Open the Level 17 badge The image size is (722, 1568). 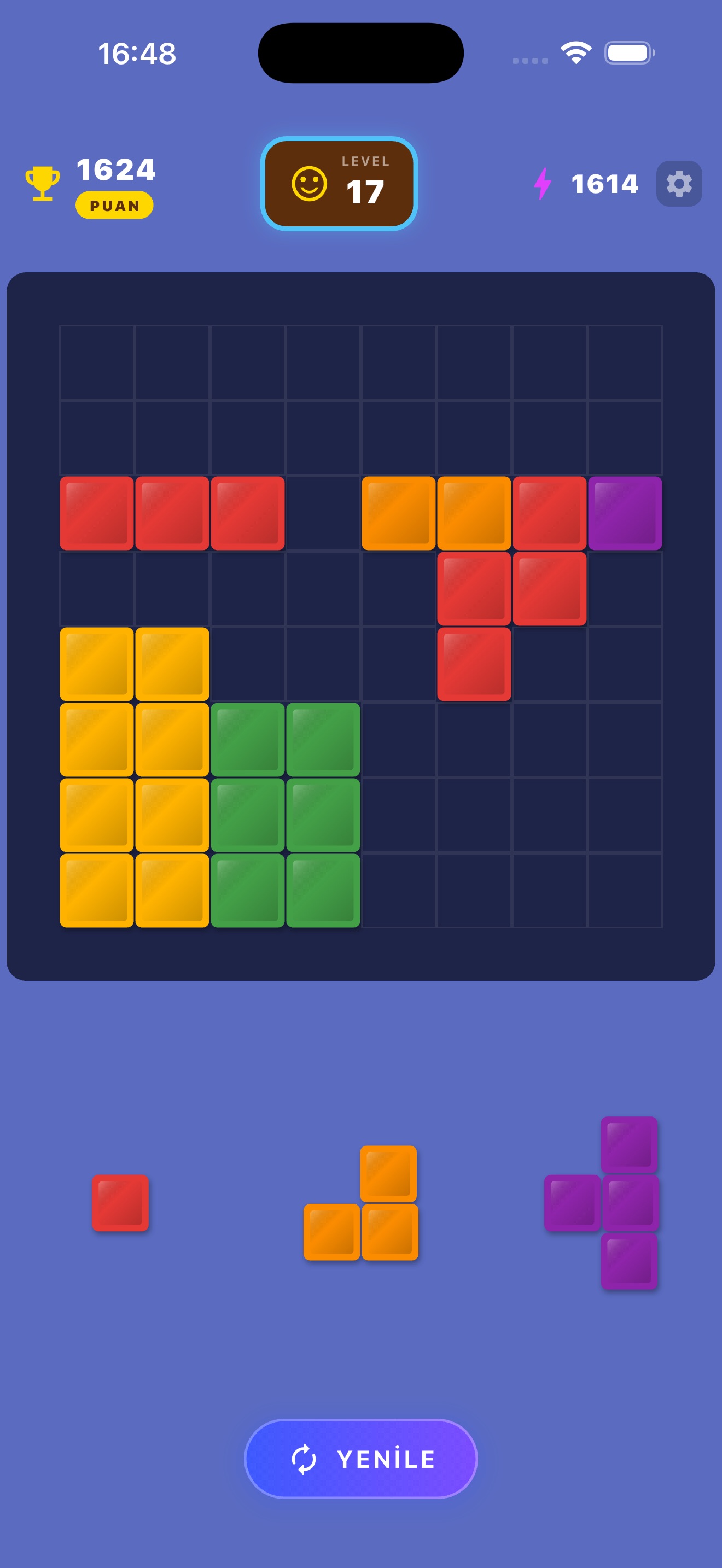point(339,184)
